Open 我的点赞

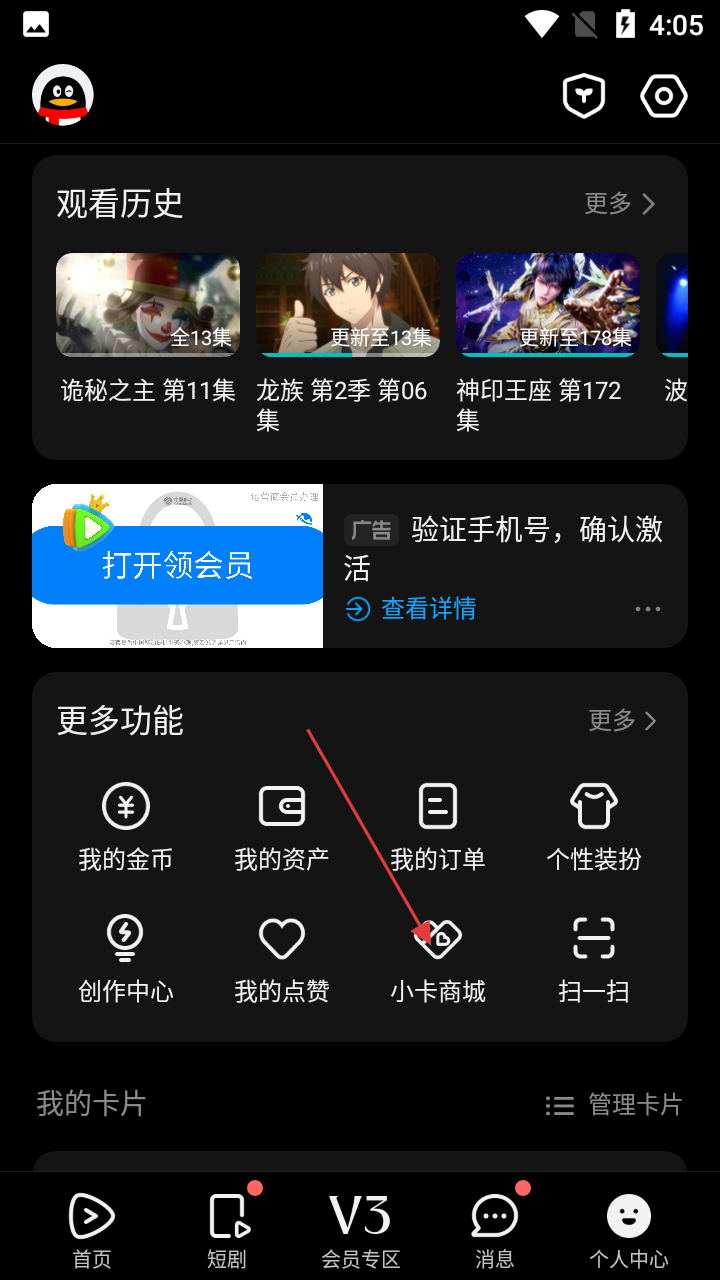(x=282, y=960)
